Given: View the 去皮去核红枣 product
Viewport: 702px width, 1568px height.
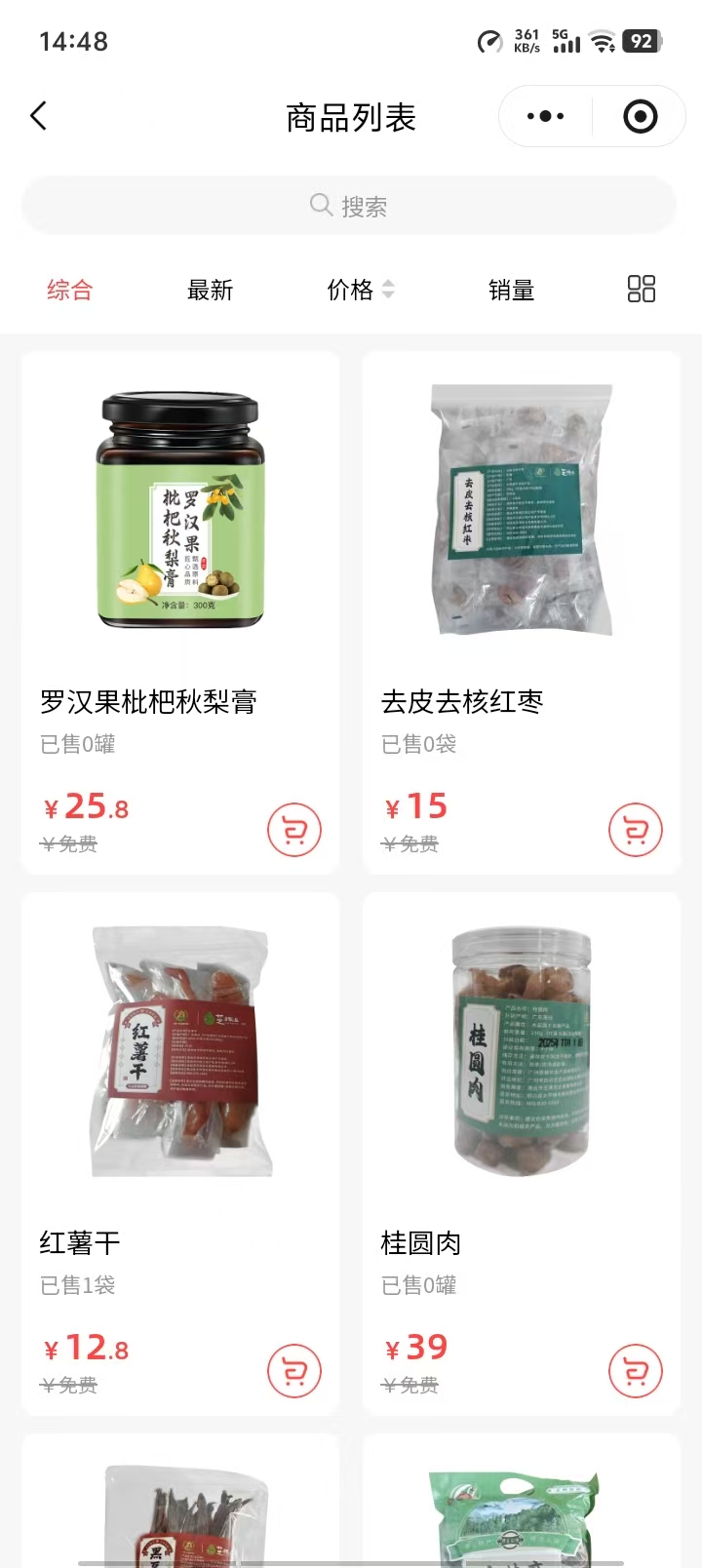Looking at the screenshot, I should [x=522, y=546].
